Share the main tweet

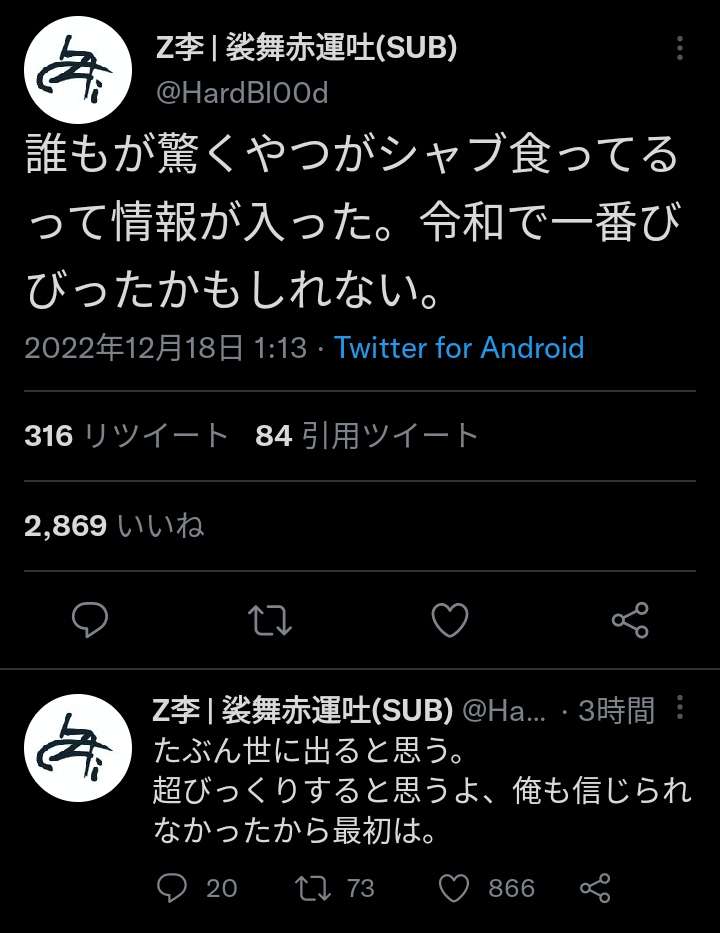click(x=630, y=621)
